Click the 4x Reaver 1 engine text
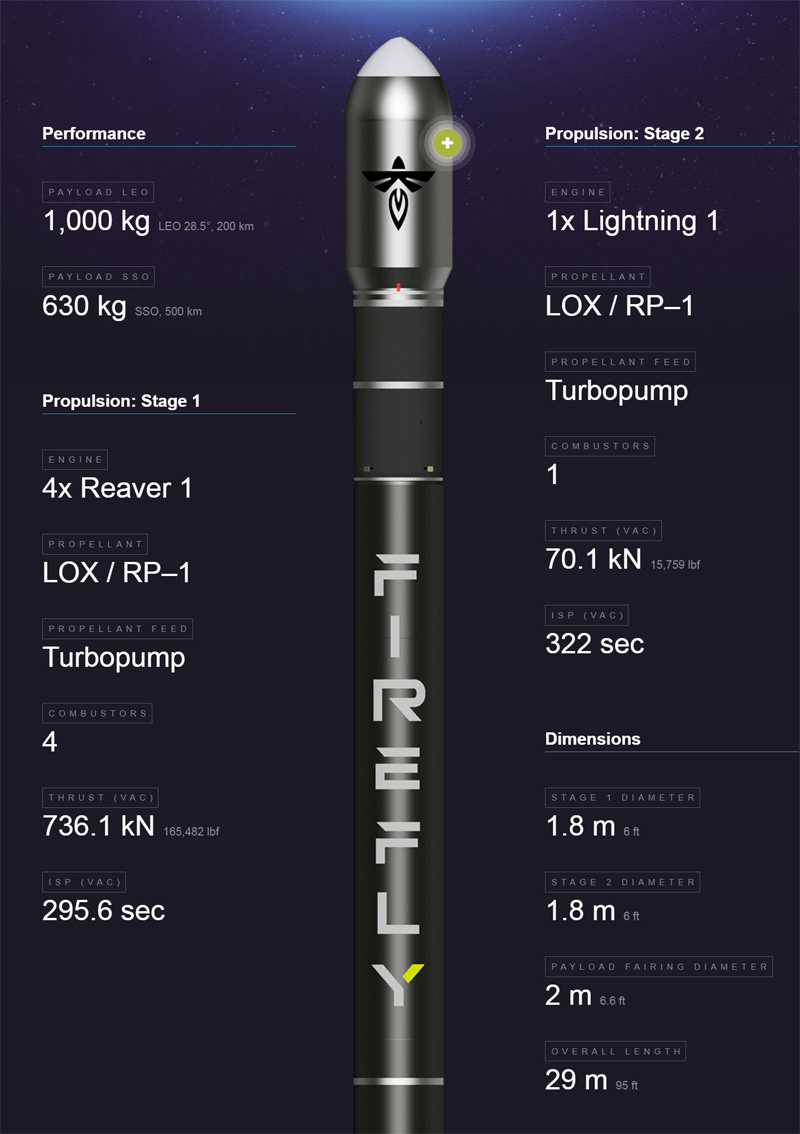 116,488
